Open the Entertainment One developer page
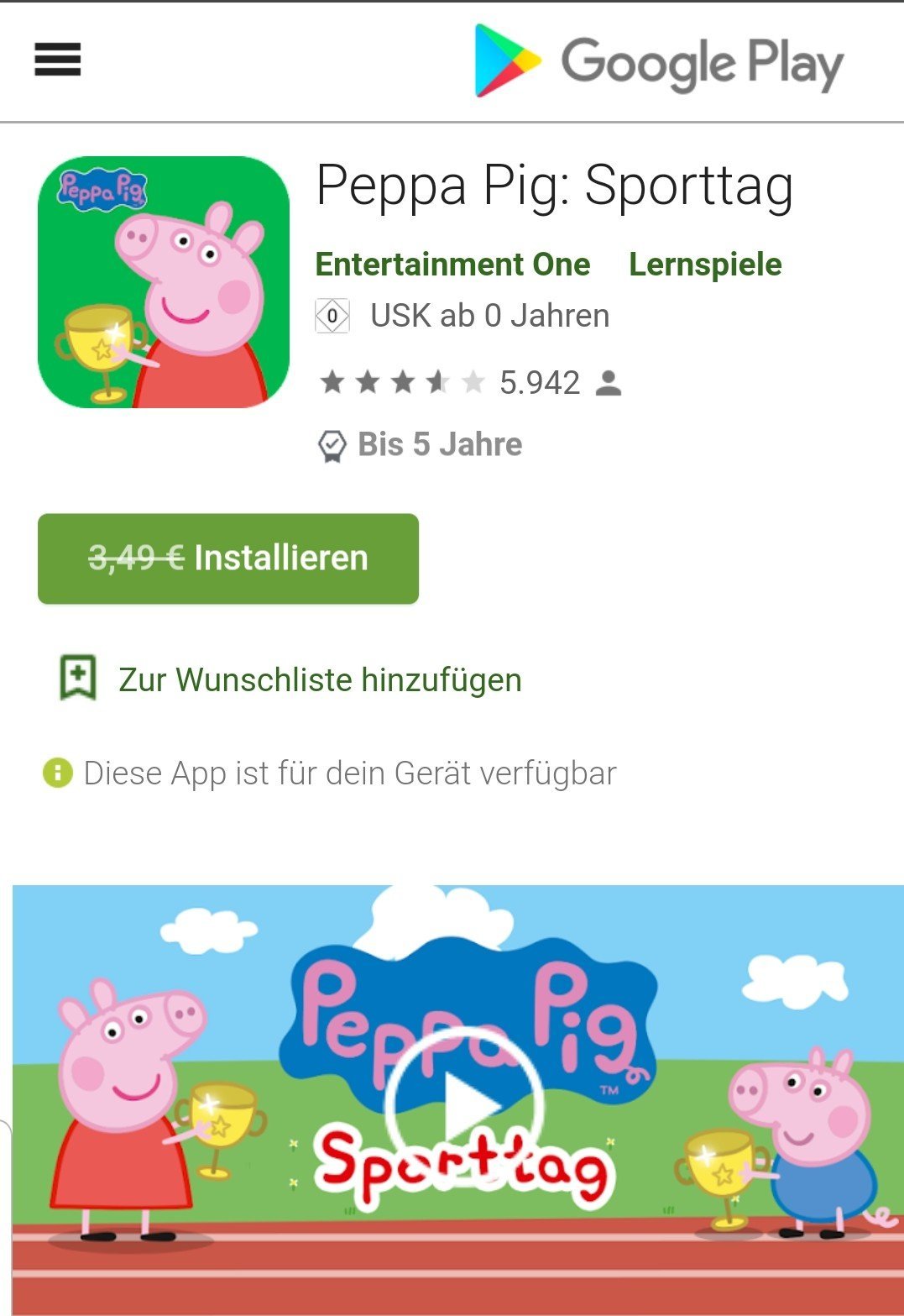904x1316 pixels. point(452,265)
